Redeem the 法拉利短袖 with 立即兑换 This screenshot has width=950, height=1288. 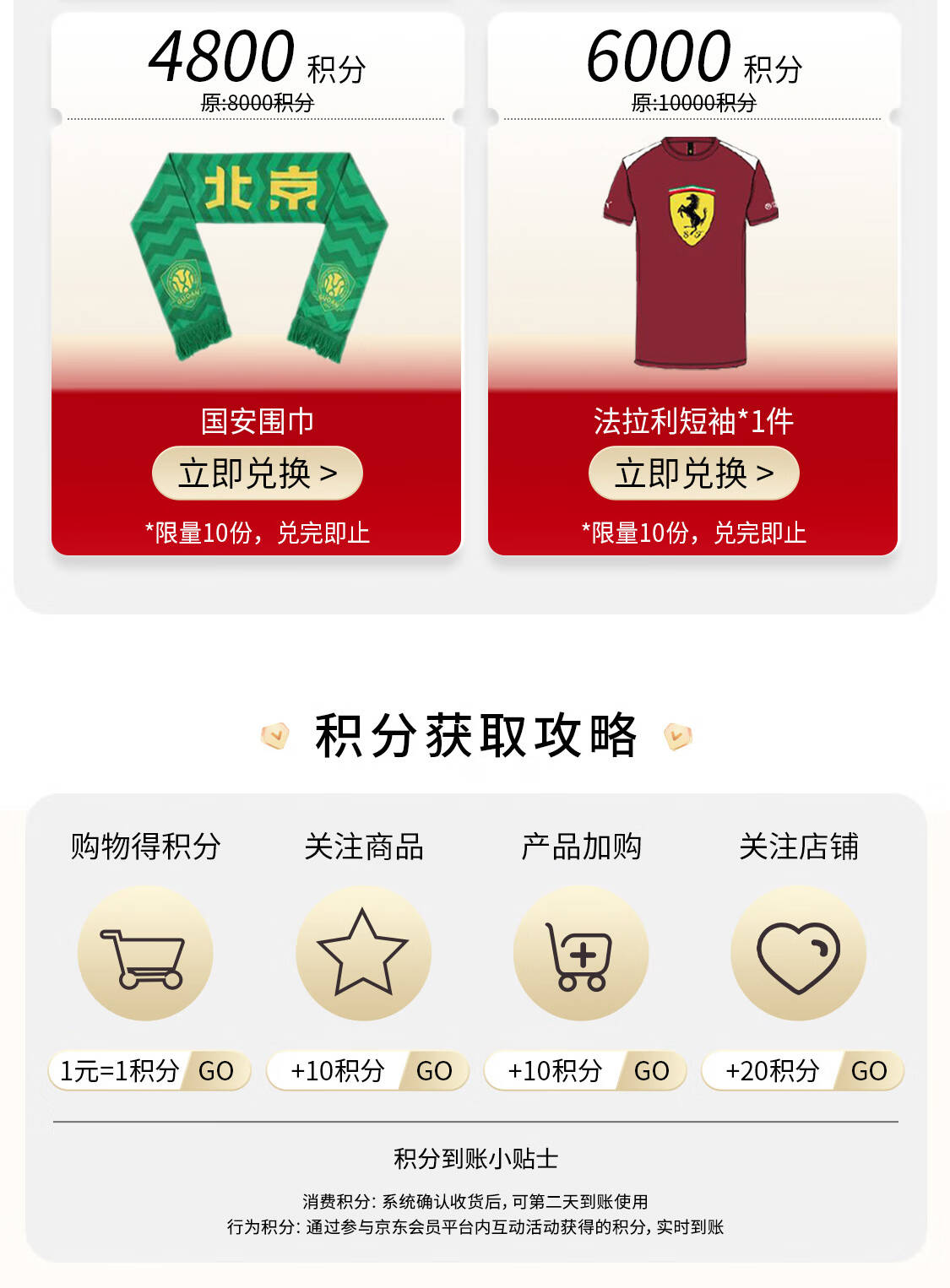tap(693, 474)
